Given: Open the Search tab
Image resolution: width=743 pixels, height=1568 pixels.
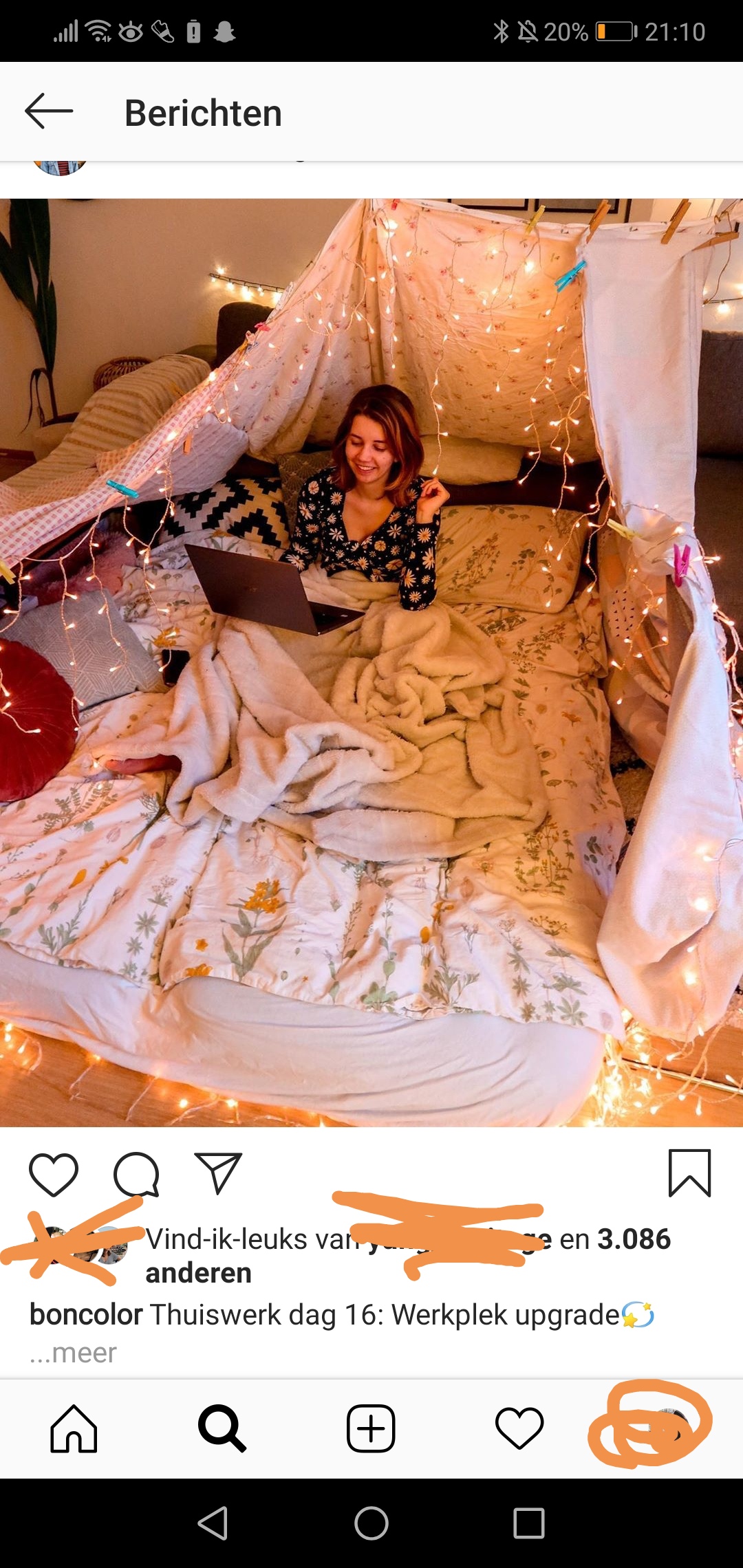Looking at the screenshot, I should tap(222, 1429).
